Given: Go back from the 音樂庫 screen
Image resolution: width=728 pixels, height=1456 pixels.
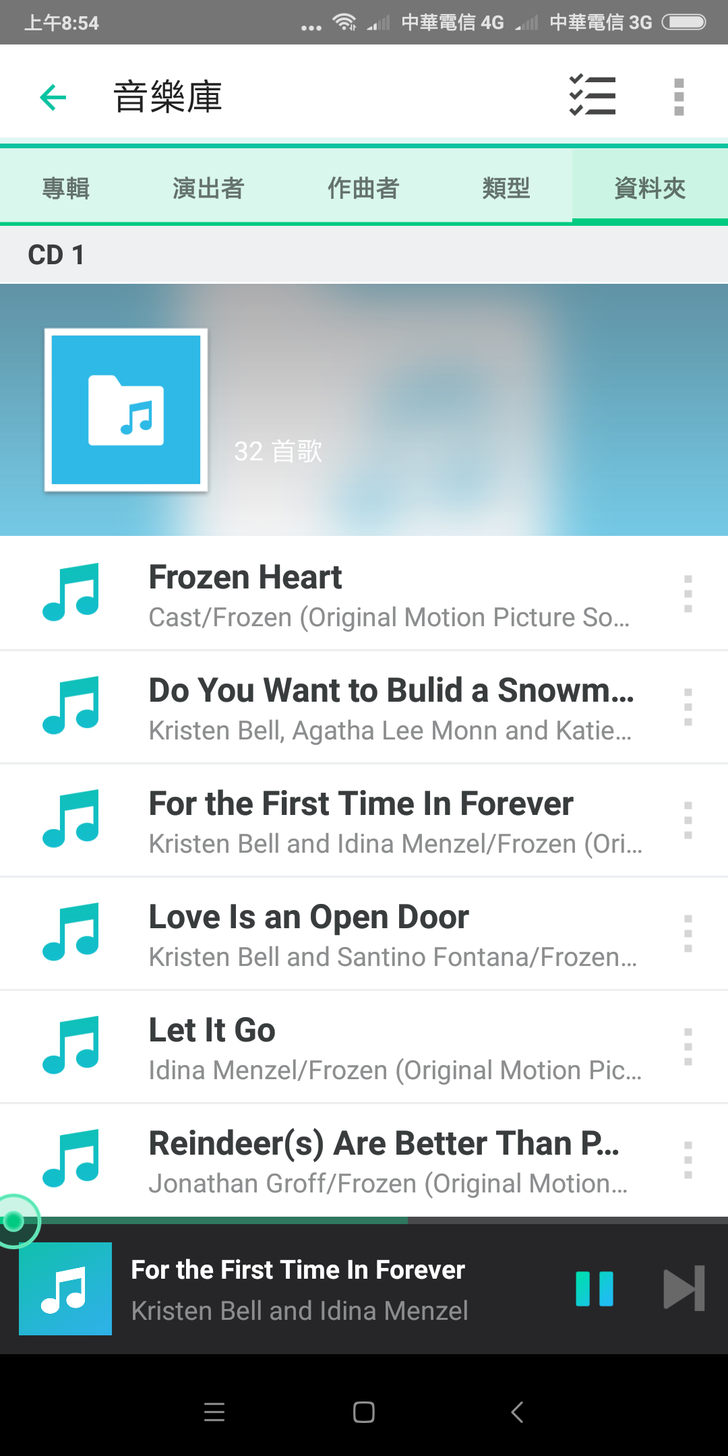Looking at the screenshot, I should pos(53,97).
